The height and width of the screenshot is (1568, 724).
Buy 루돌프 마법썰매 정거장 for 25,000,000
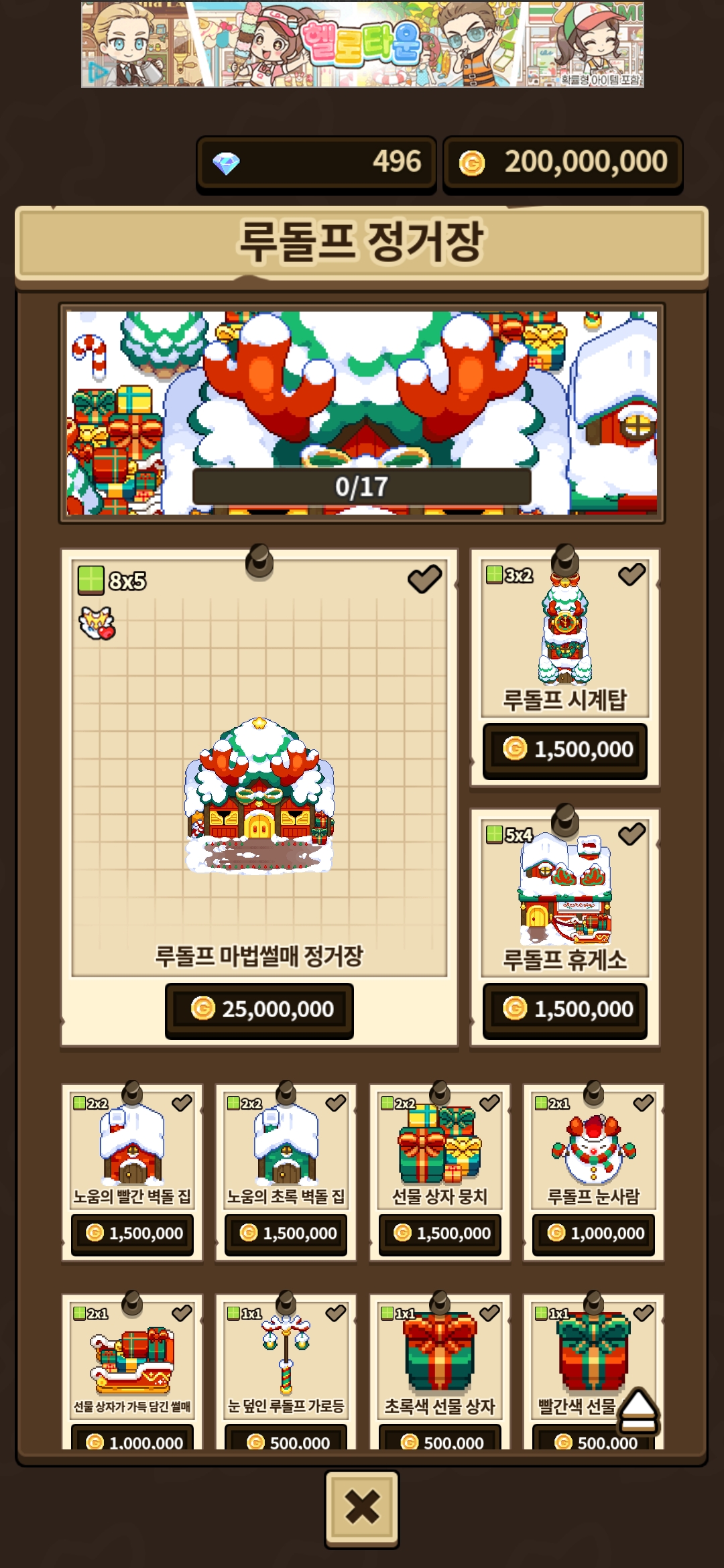[x=259, y=1010]
